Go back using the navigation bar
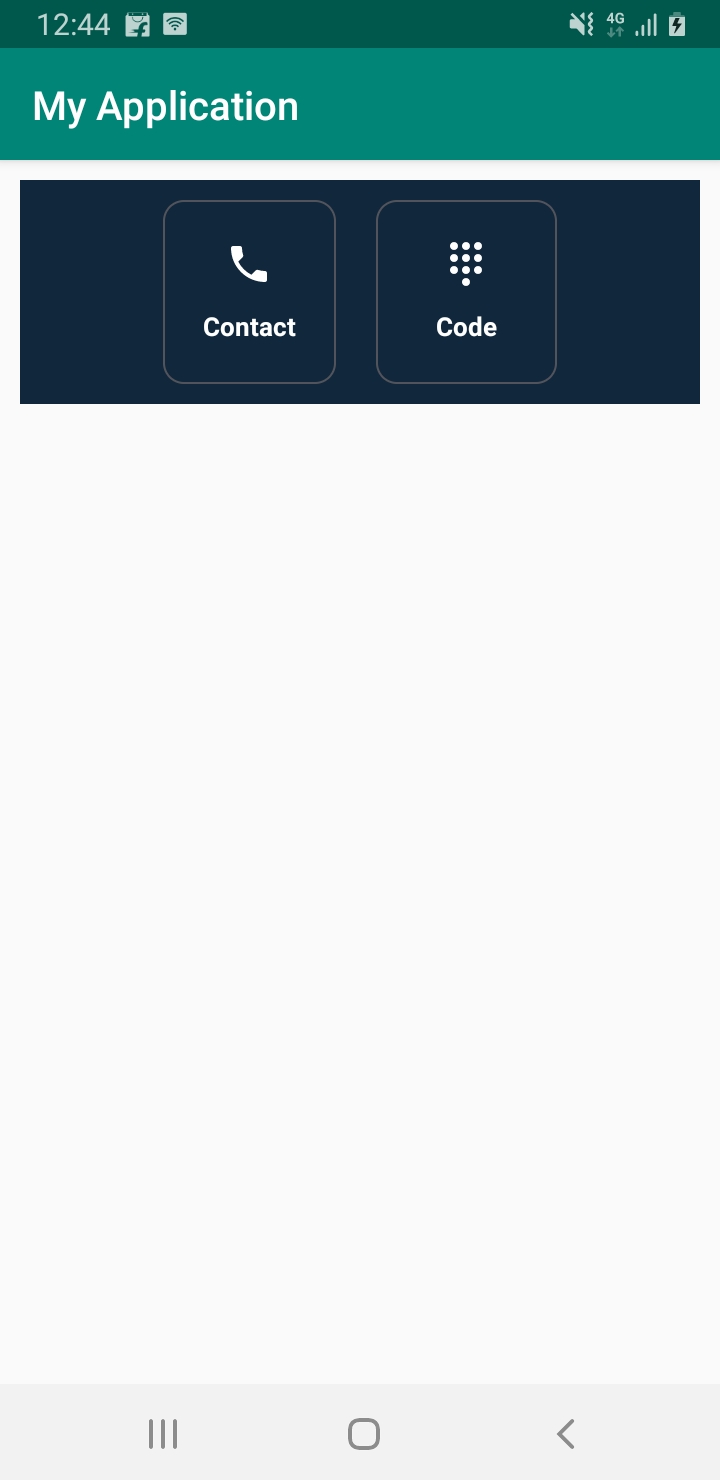Screen dimensions: 720x1480 (x=565, y=1434)
